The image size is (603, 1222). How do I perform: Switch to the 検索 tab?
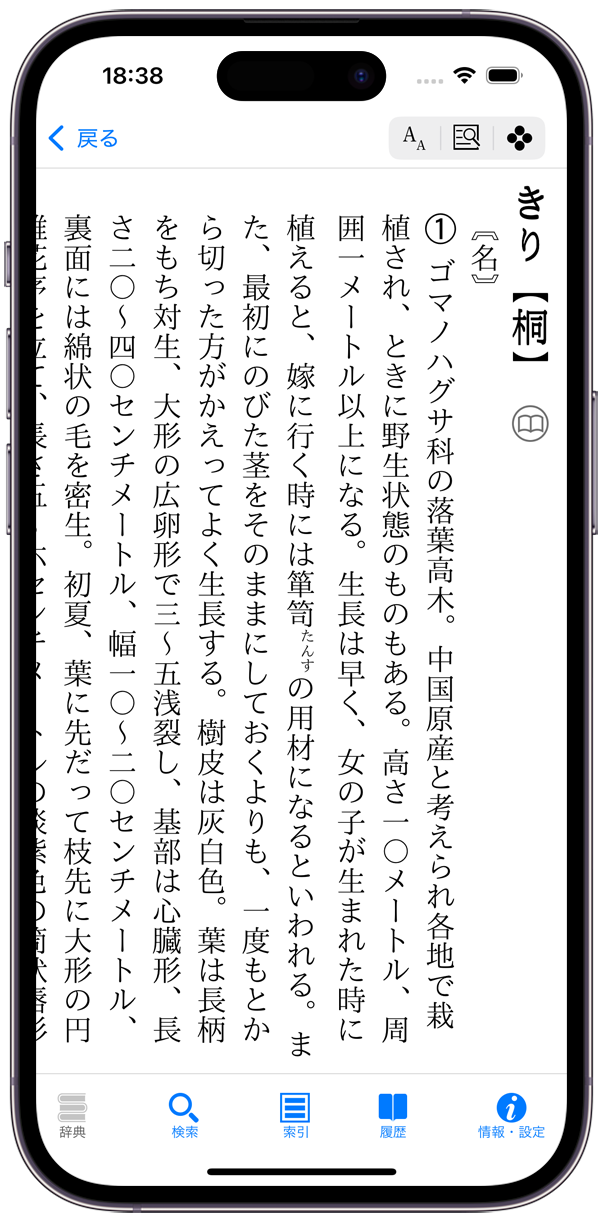184,1115
